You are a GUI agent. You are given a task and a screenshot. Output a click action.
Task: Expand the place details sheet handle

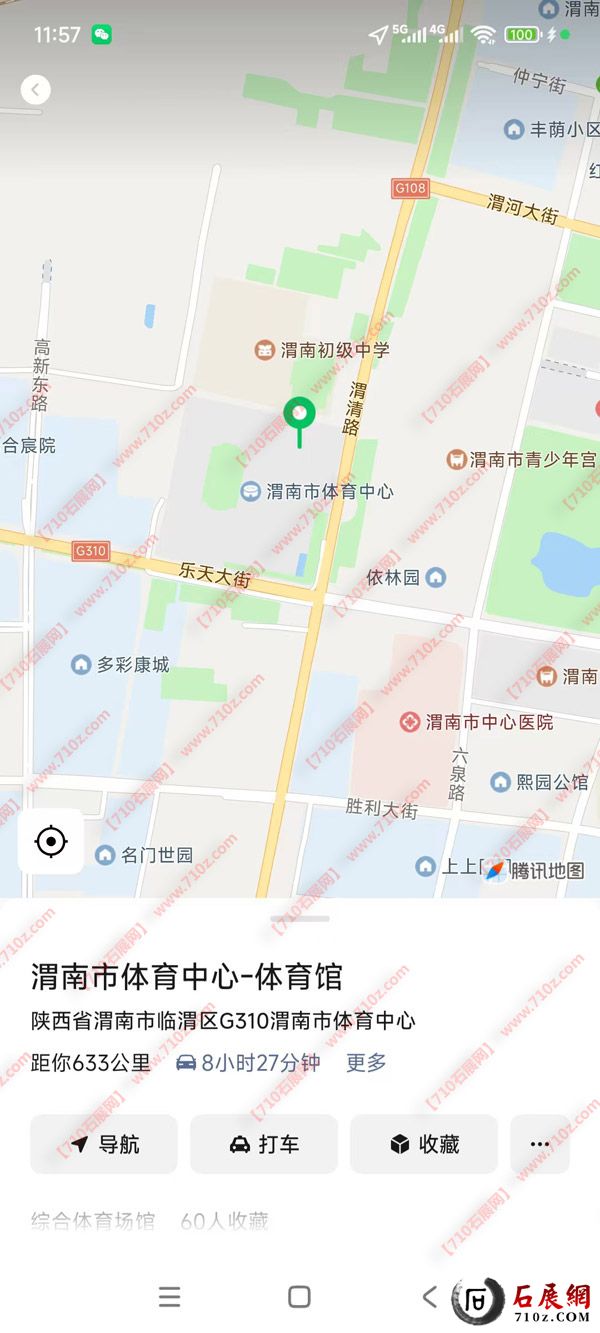[300, 918]
